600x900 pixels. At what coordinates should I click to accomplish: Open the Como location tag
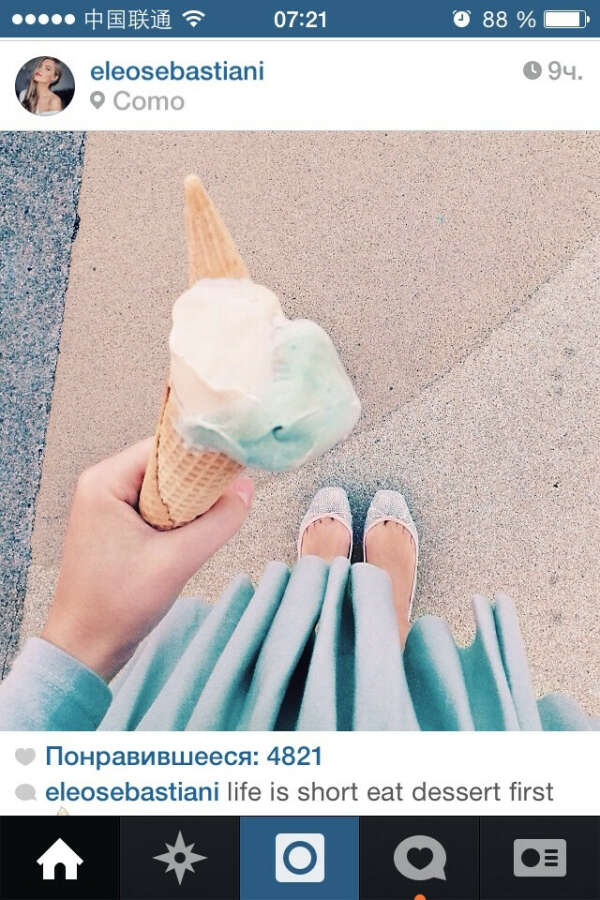pyautogui.click(x=148, y=101)
